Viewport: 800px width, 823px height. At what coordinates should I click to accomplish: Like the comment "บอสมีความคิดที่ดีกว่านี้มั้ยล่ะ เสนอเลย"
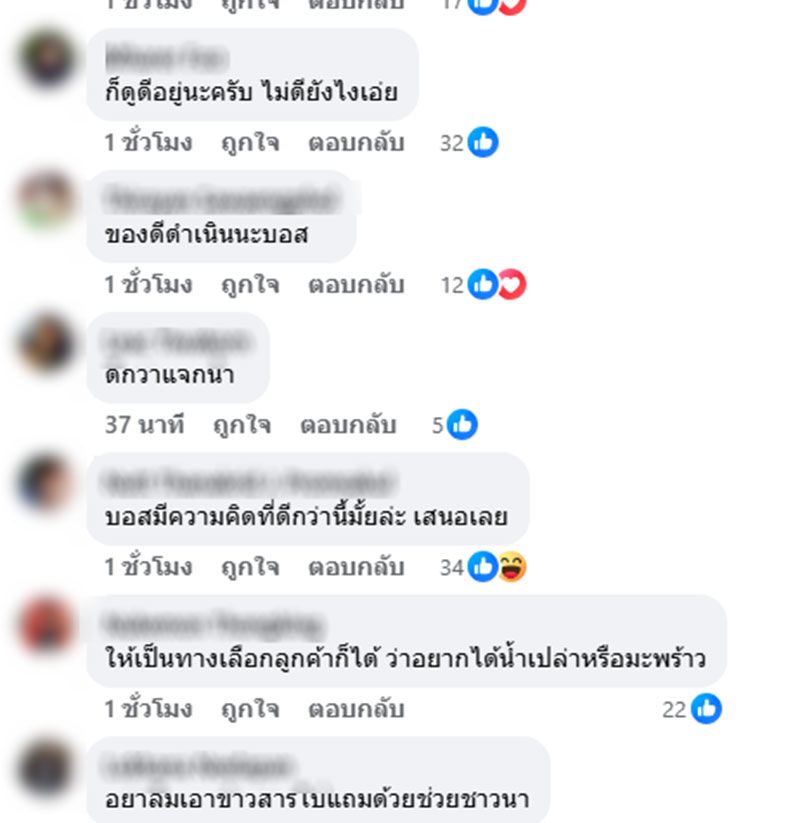coord(250,567)
